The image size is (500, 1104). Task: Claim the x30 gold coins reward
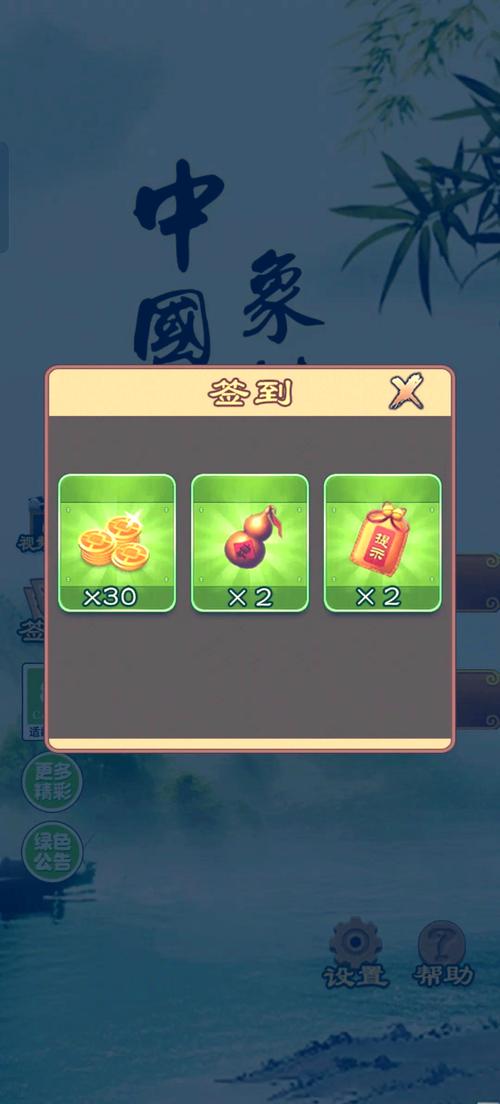pyautogui.click(x=117, y=543)
